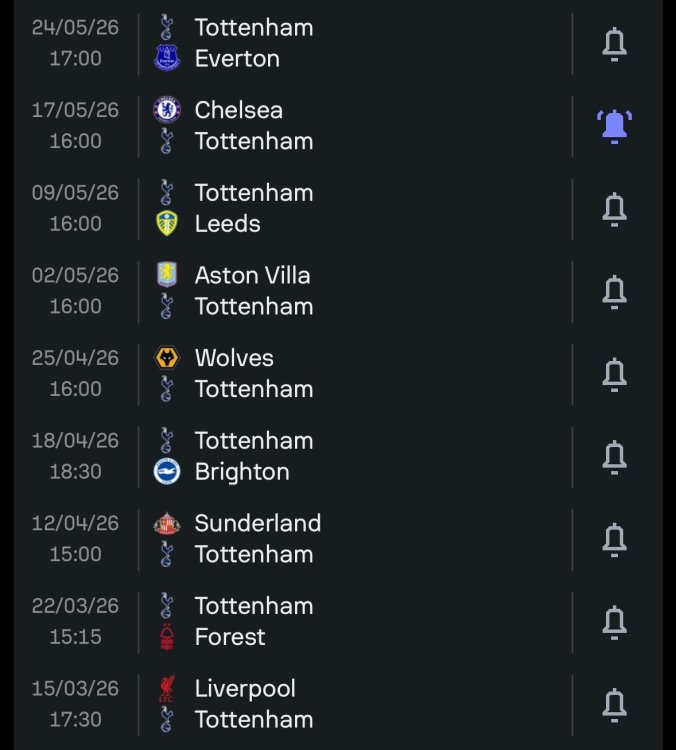This screenshot has width=676, height=750.
Task: Turn on notifications for Tottenham vs Forest
Action: tap(614, 621)
